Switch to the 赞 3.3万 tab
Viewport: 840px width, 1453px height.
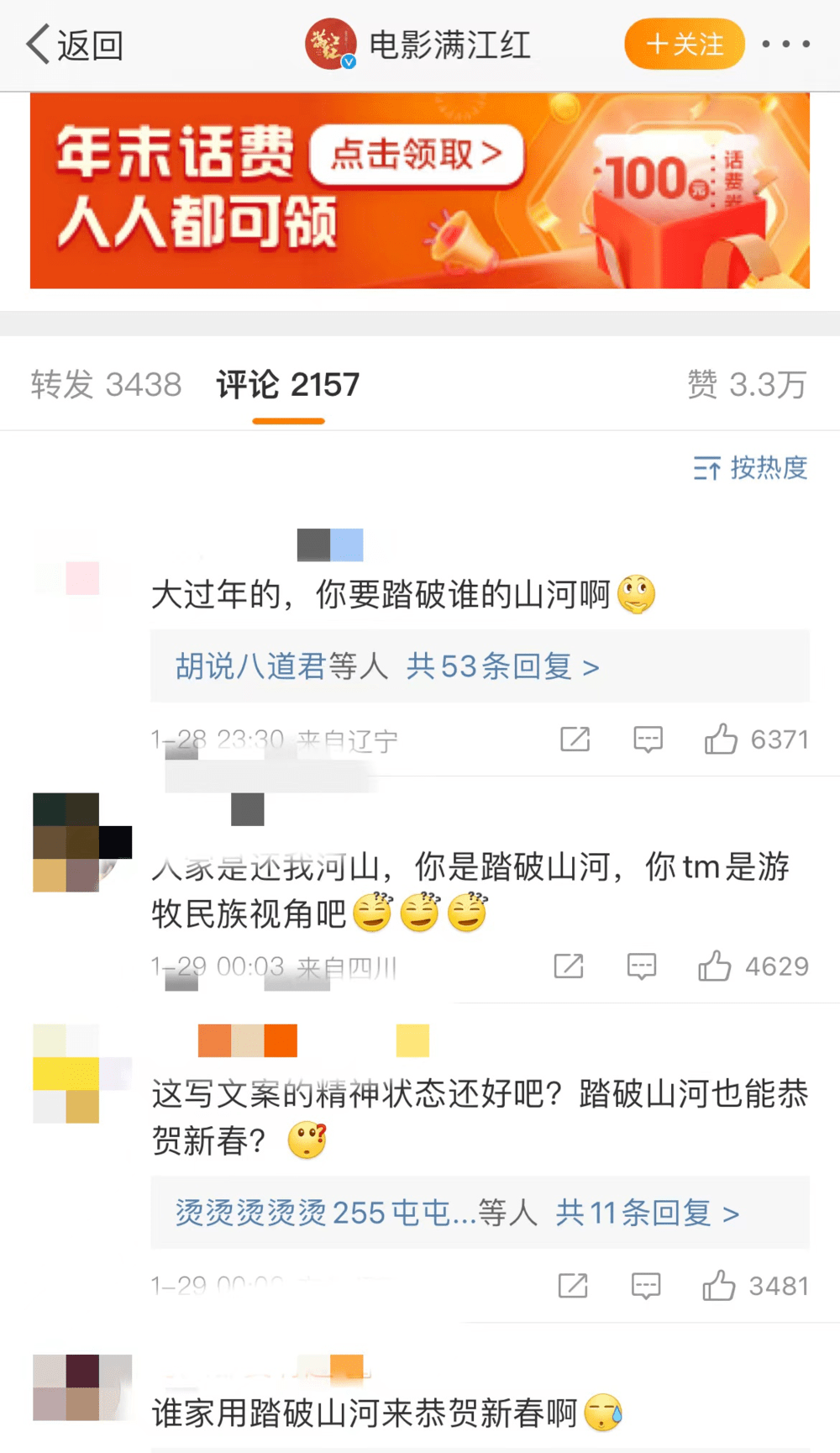[x=747, y=385]
